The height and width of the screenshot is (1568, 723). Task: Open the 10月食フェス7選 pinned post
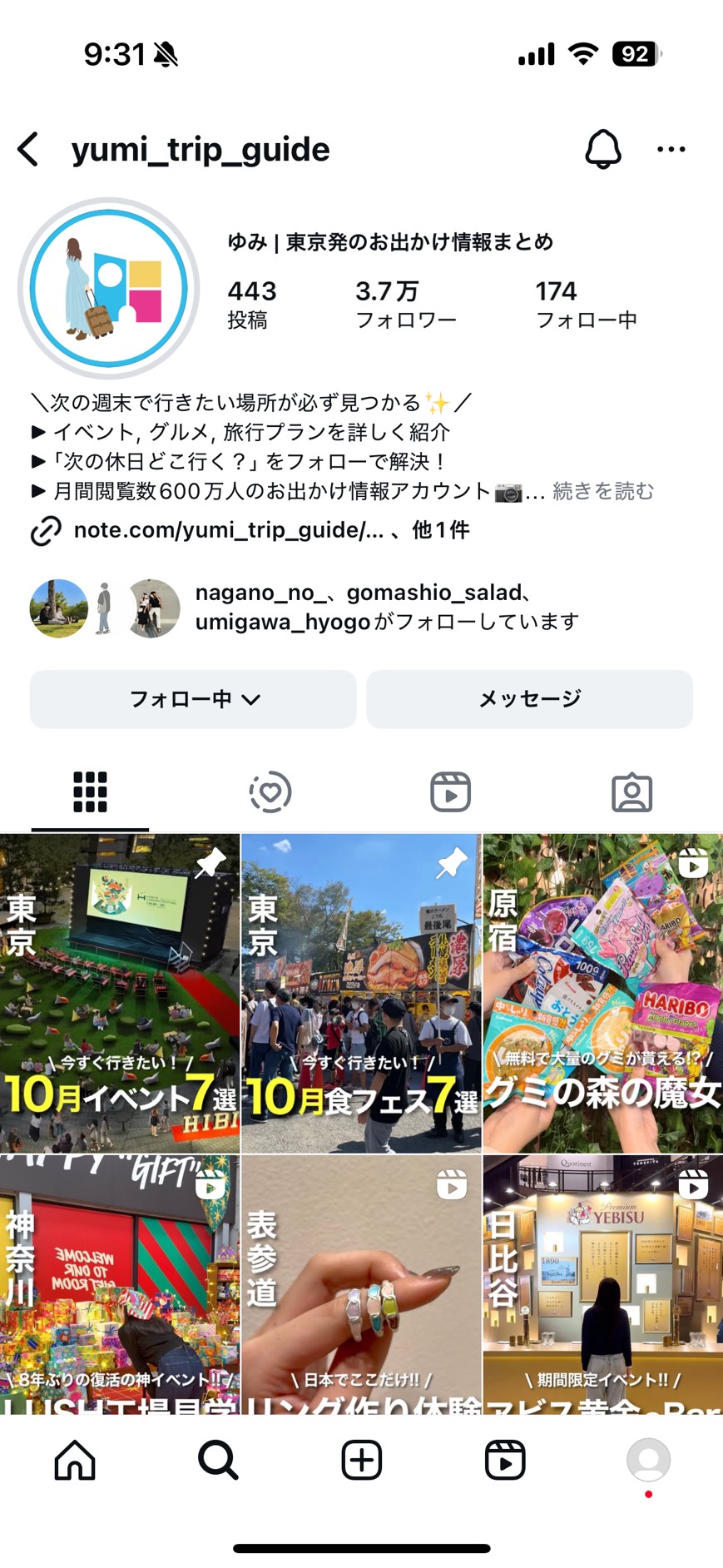click(360, 993)
